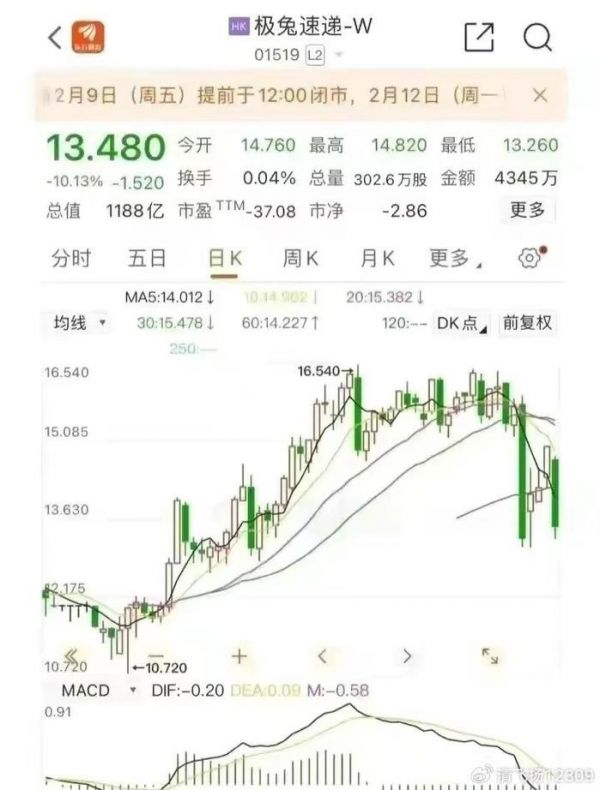600x790 pixels.
Task: Tap 更多 to show more quote data
Action: 527,210
